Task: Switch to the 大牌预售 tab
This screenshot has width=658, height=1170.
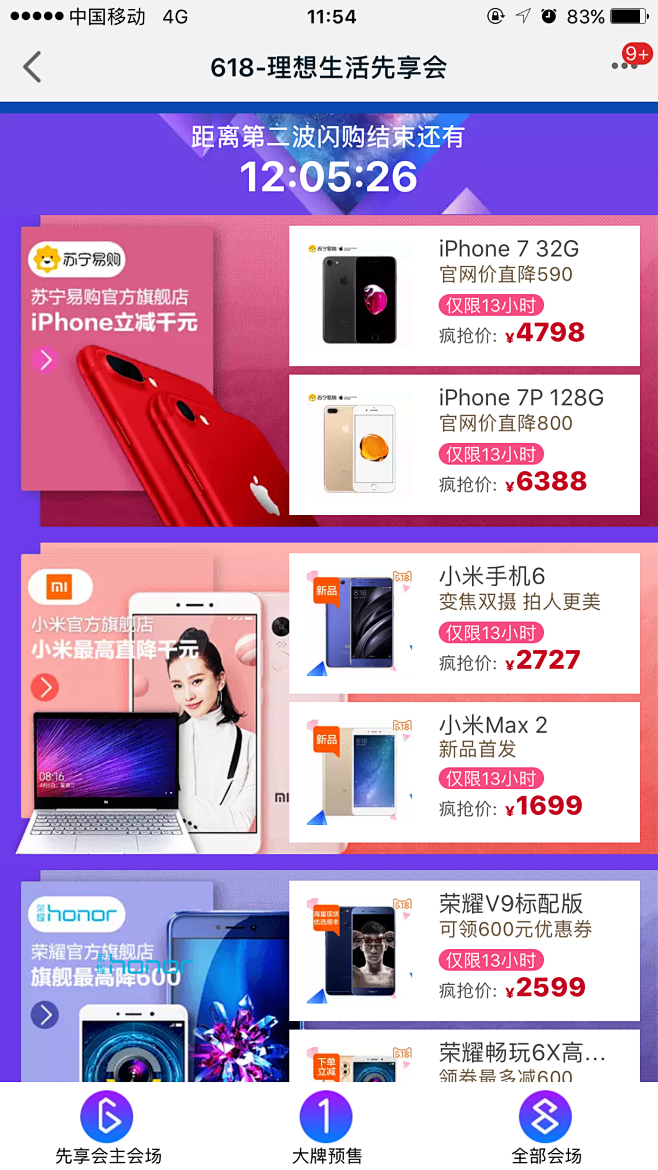Action: [x=327, y=1129]
